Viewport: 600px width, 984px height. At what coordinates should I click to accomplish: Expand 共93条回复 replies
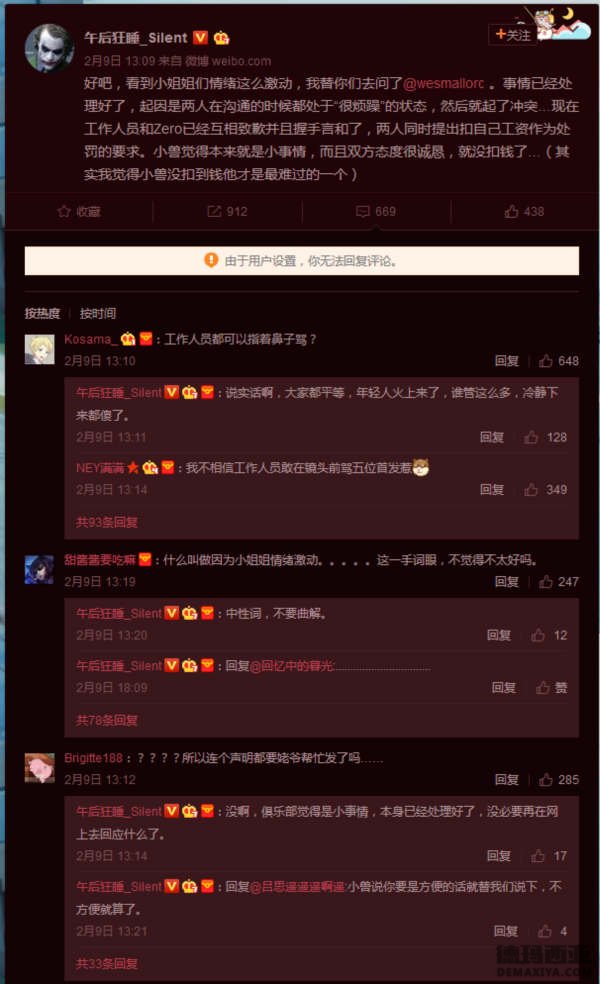click(107, 522)
